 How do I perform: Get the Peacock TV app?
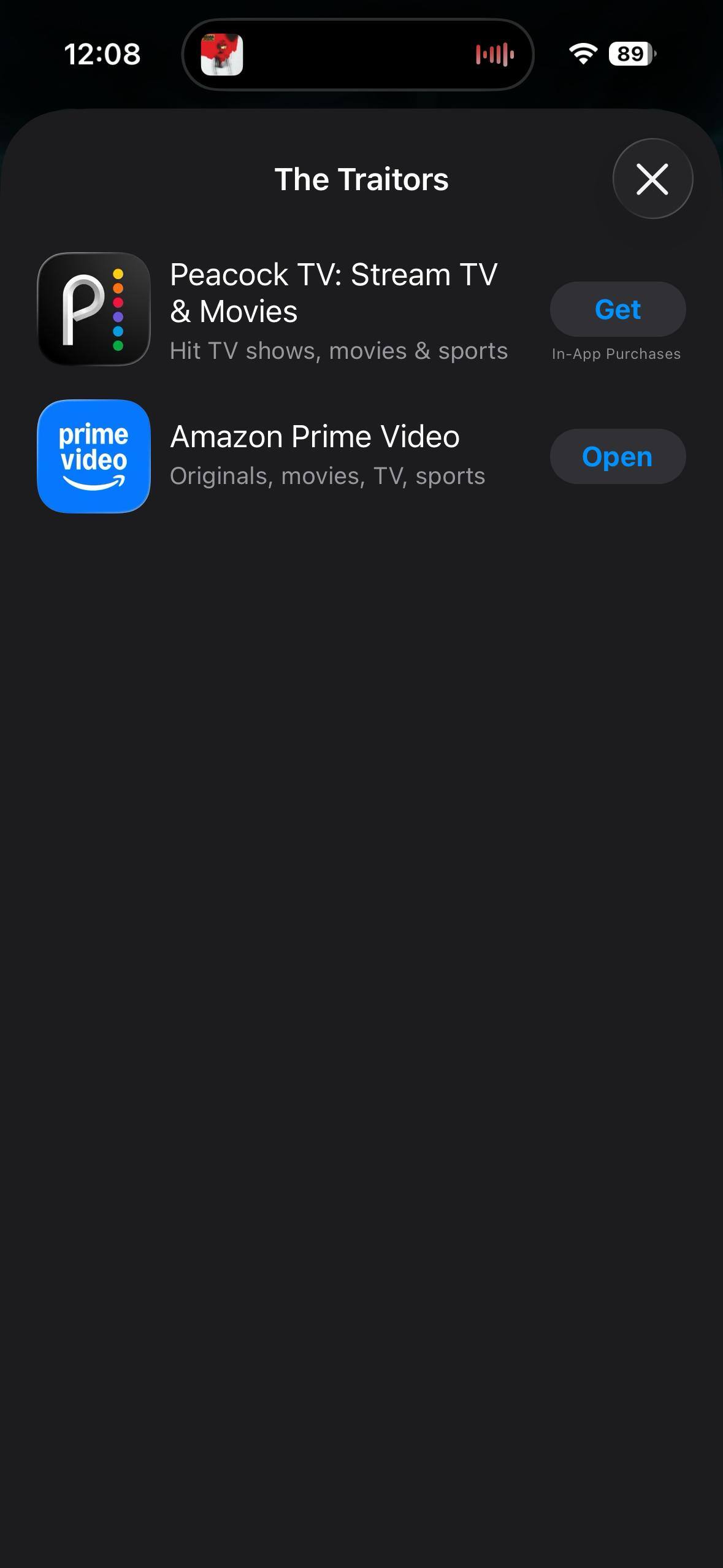[617, 309]
